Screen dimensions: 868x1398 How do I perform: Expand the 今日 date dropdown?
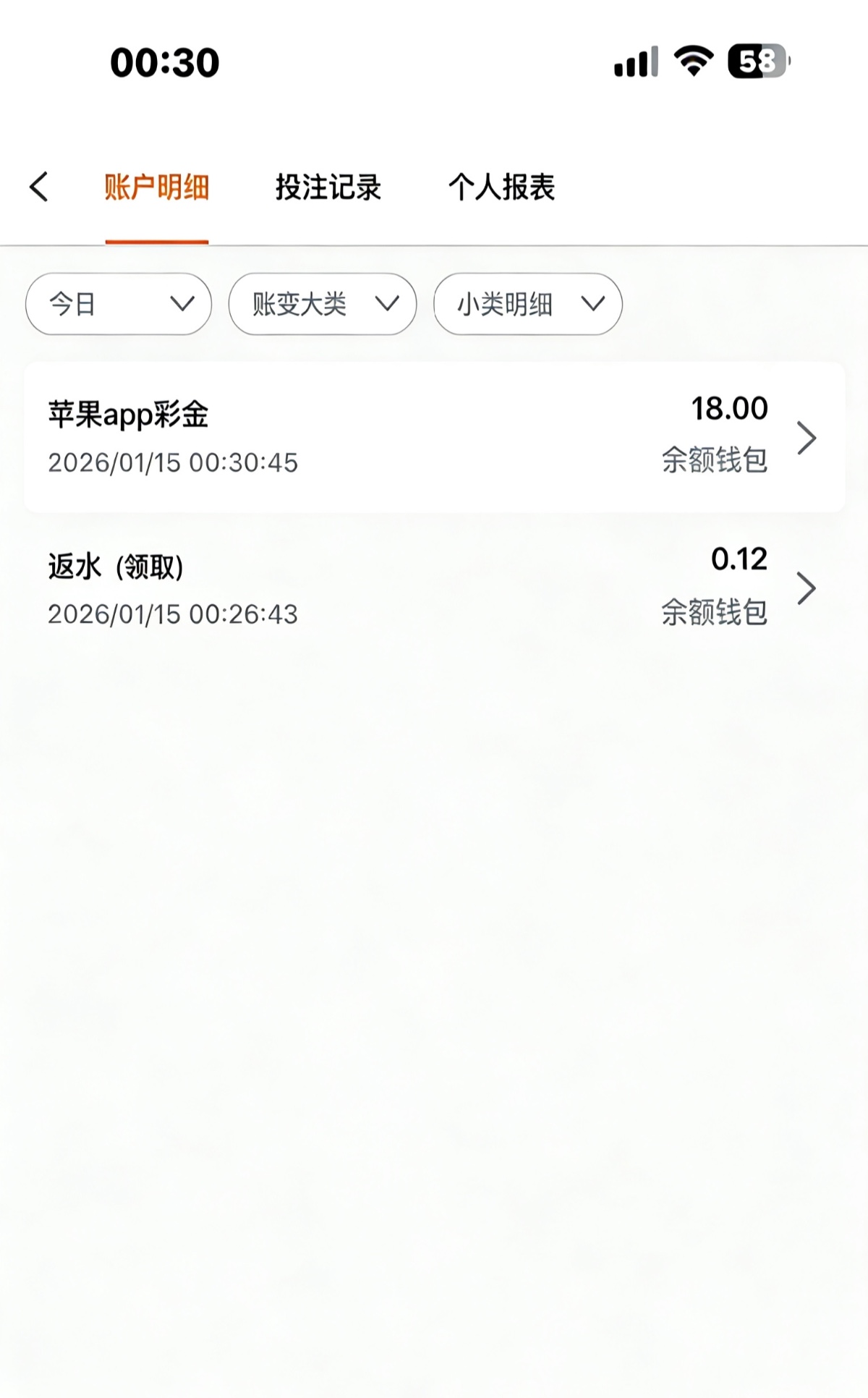[x=119, y=304]
